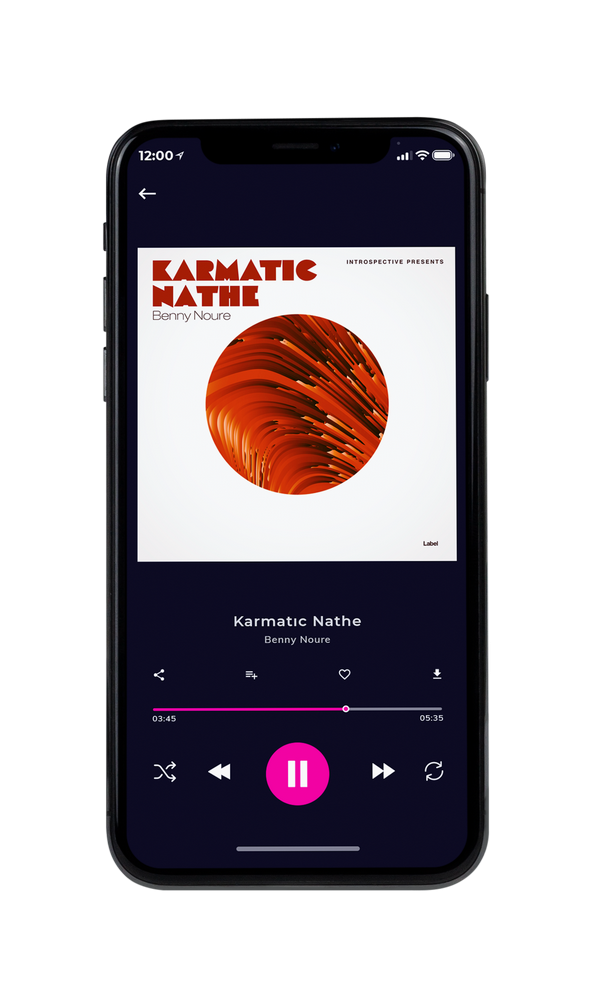This screenshot has height=1000, width=600.
Task: Like the track with the heart icon
Action: point(344,674)
